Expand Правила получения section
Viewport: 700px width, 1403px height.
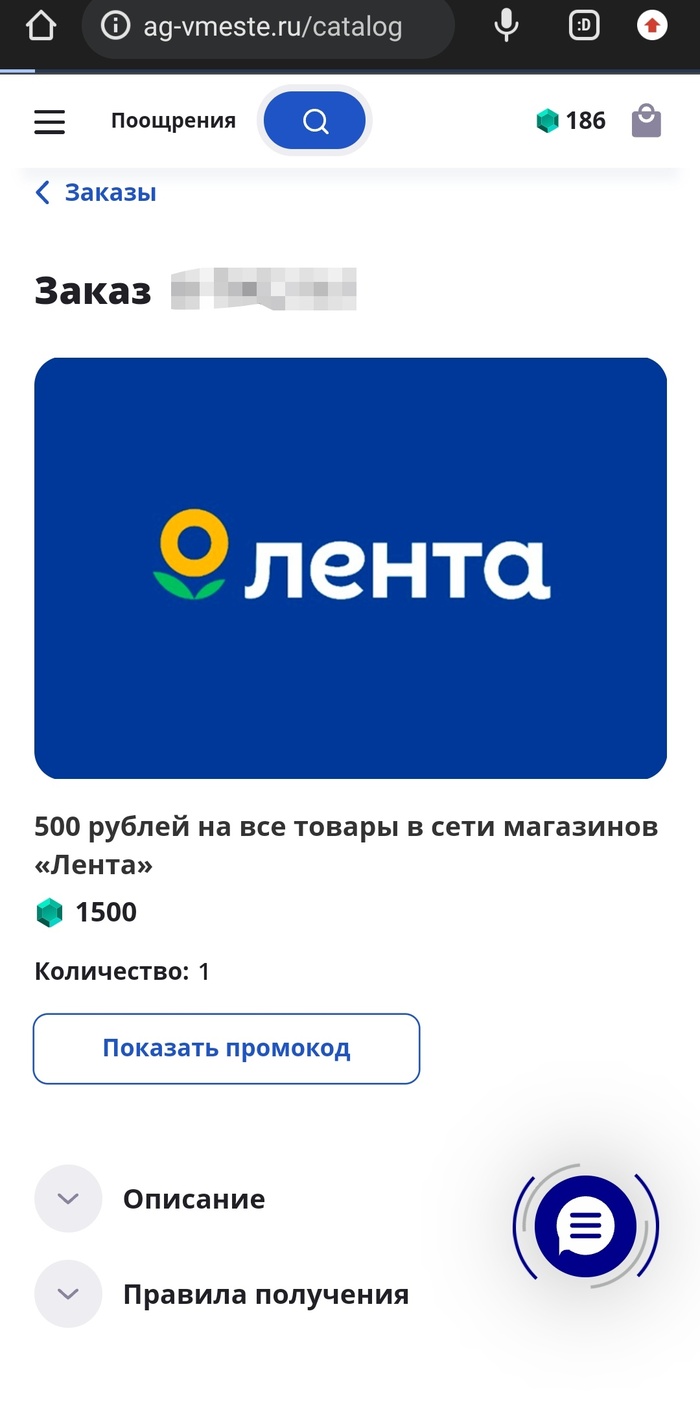tap(68, 1294)
